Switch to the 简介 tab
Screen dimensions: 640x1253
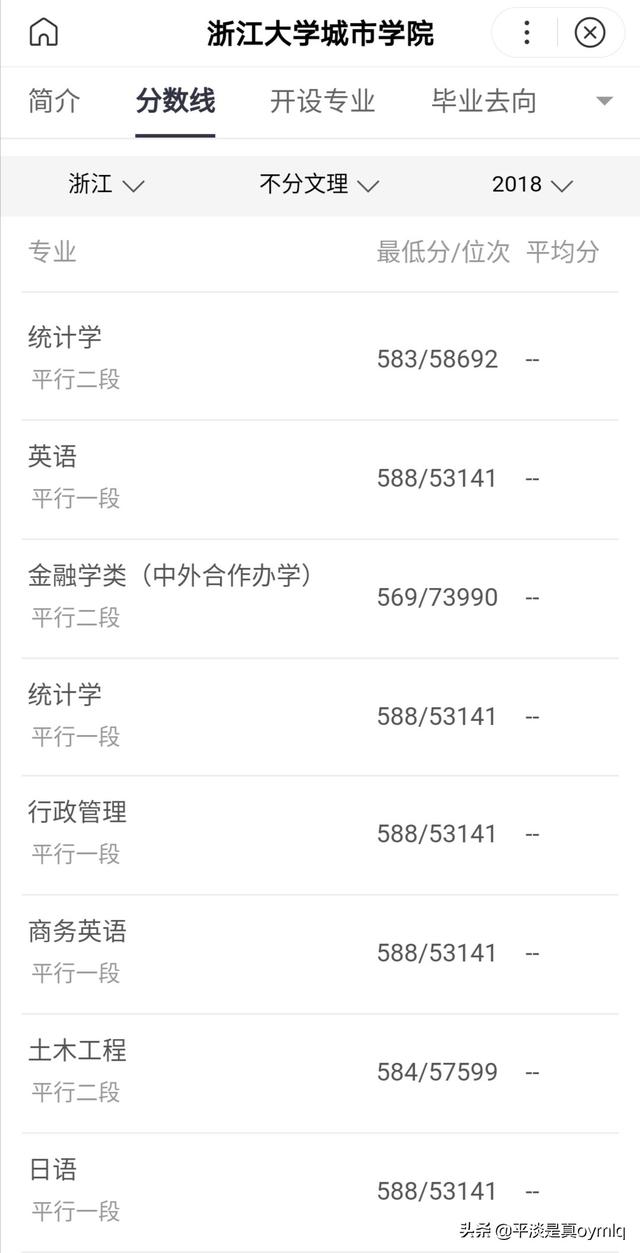pos(54,101)
